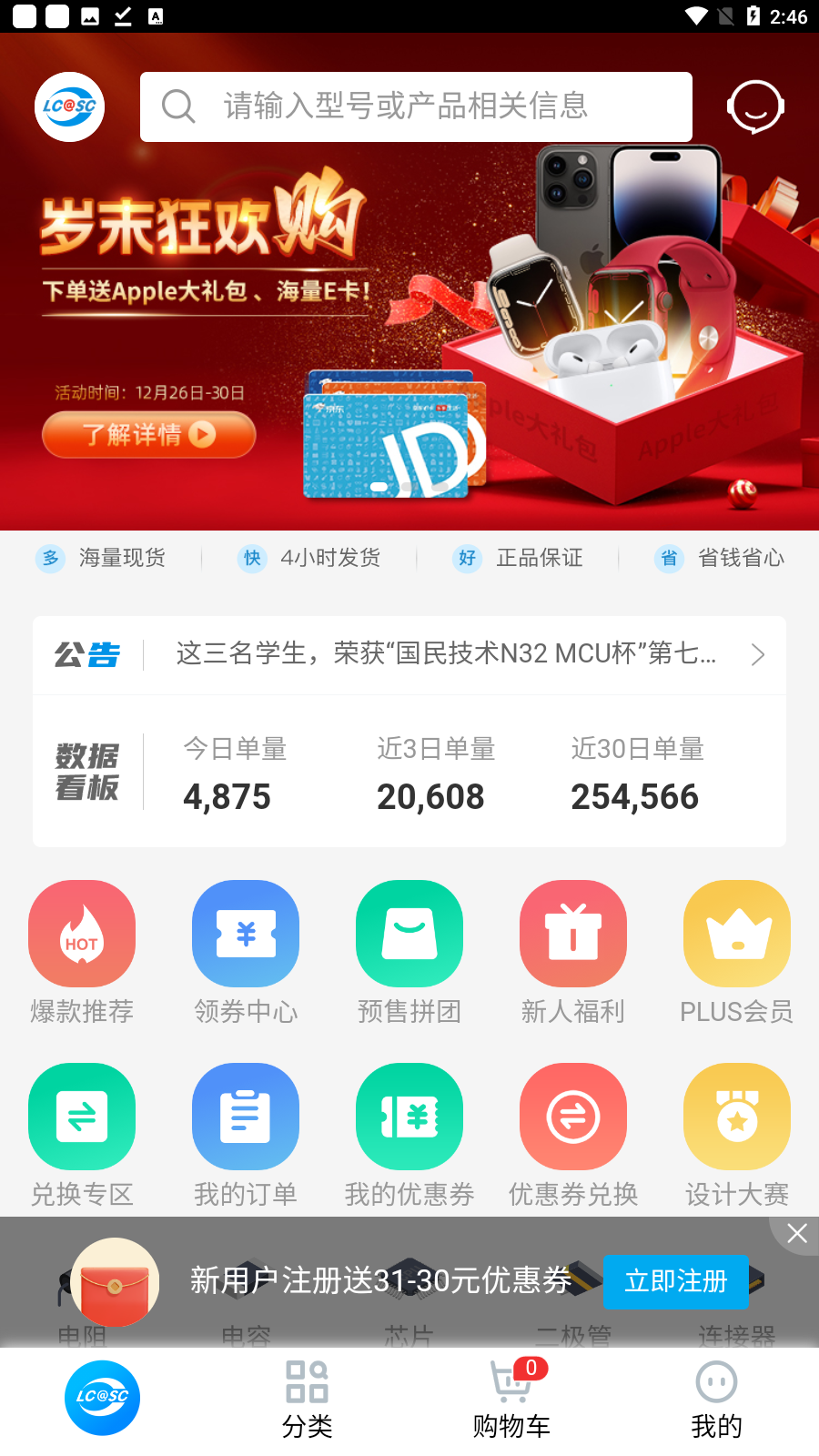Open 预售拼团 presale group buy

pyautogui.click(x=409, y=953)
